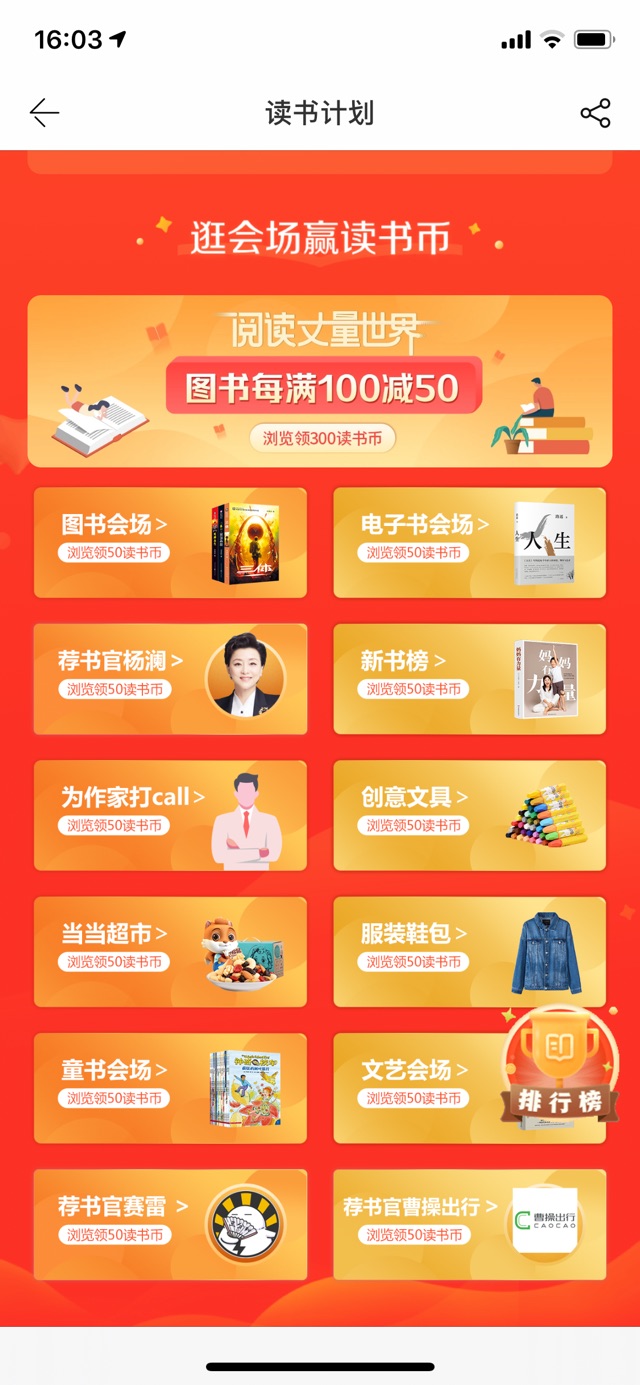Share the 读书计划 page
The image size is (640, 1385).
coord(595,113)
